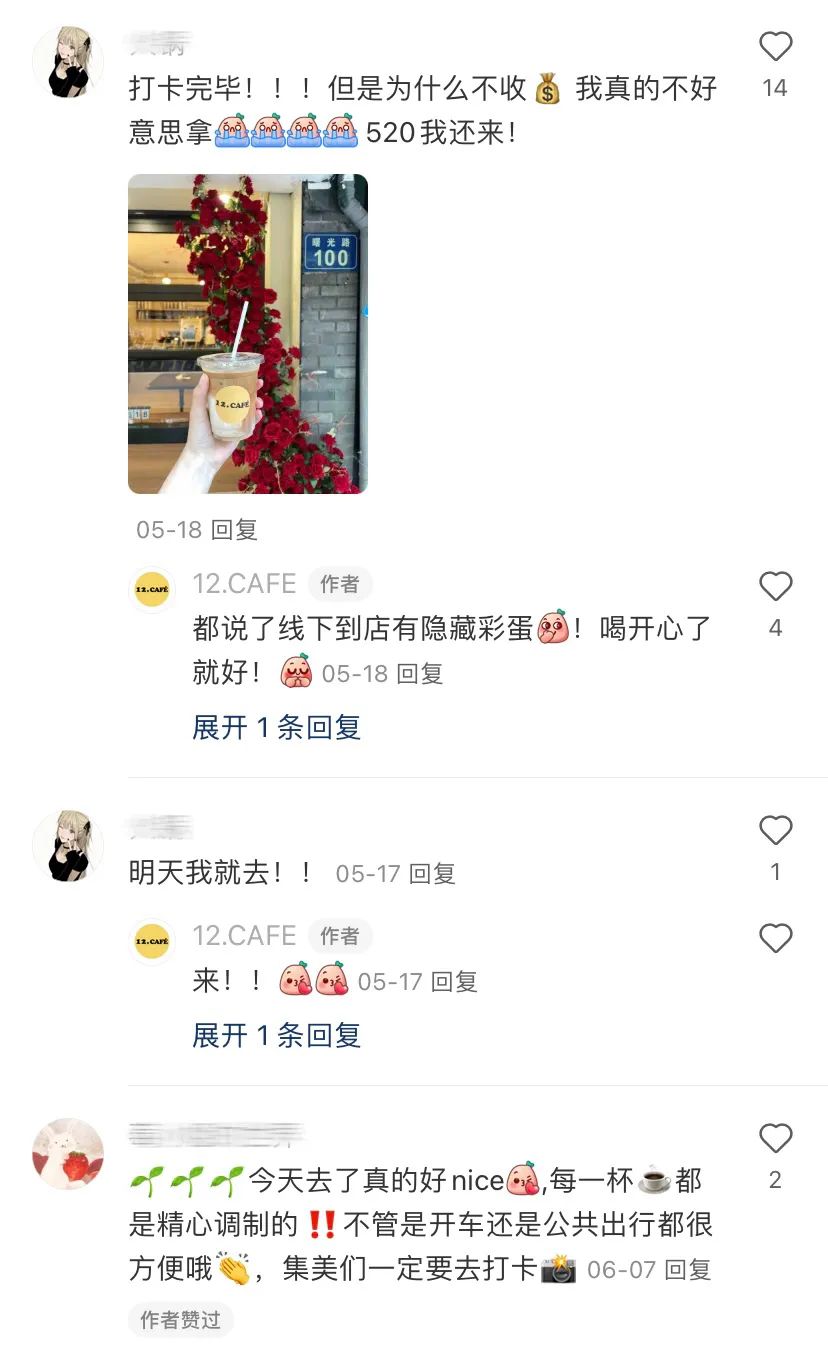The width and height of the screenshot is (828, 1348).
Task: Like 12.CAFE's 隐藏彩蛋 reply
Action: 775,587
